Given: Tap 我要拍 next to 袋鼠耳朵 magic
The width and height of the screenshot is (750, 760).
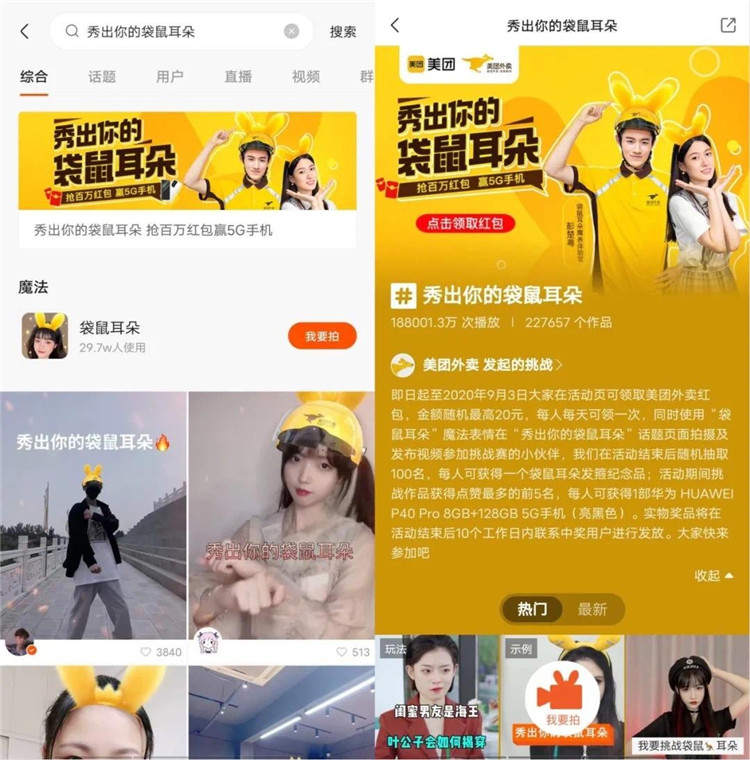Looking at the screenshot, I should [x=322, y=336].
